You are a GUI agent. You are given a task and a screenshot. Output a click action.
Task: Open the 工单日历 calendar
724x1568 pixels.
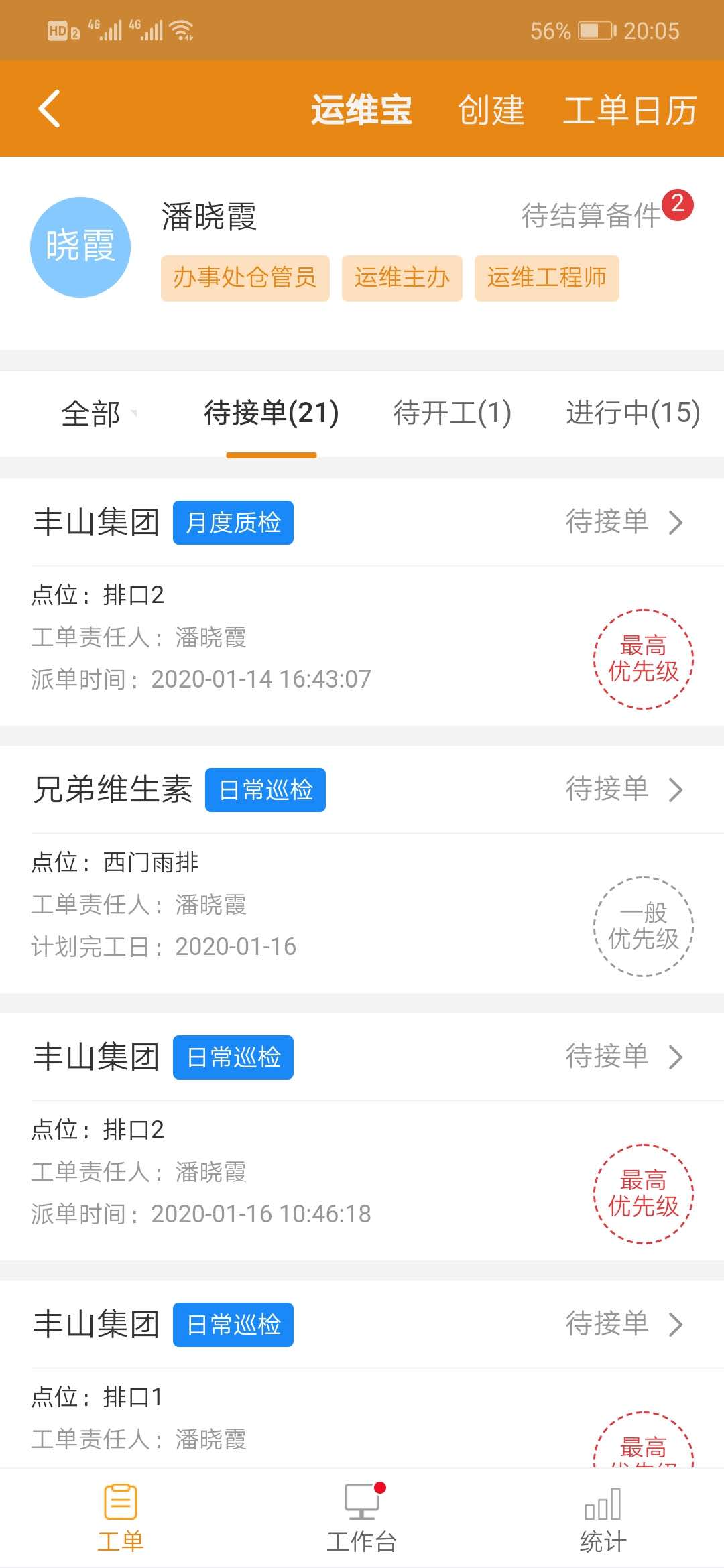(x=629, y=110)
